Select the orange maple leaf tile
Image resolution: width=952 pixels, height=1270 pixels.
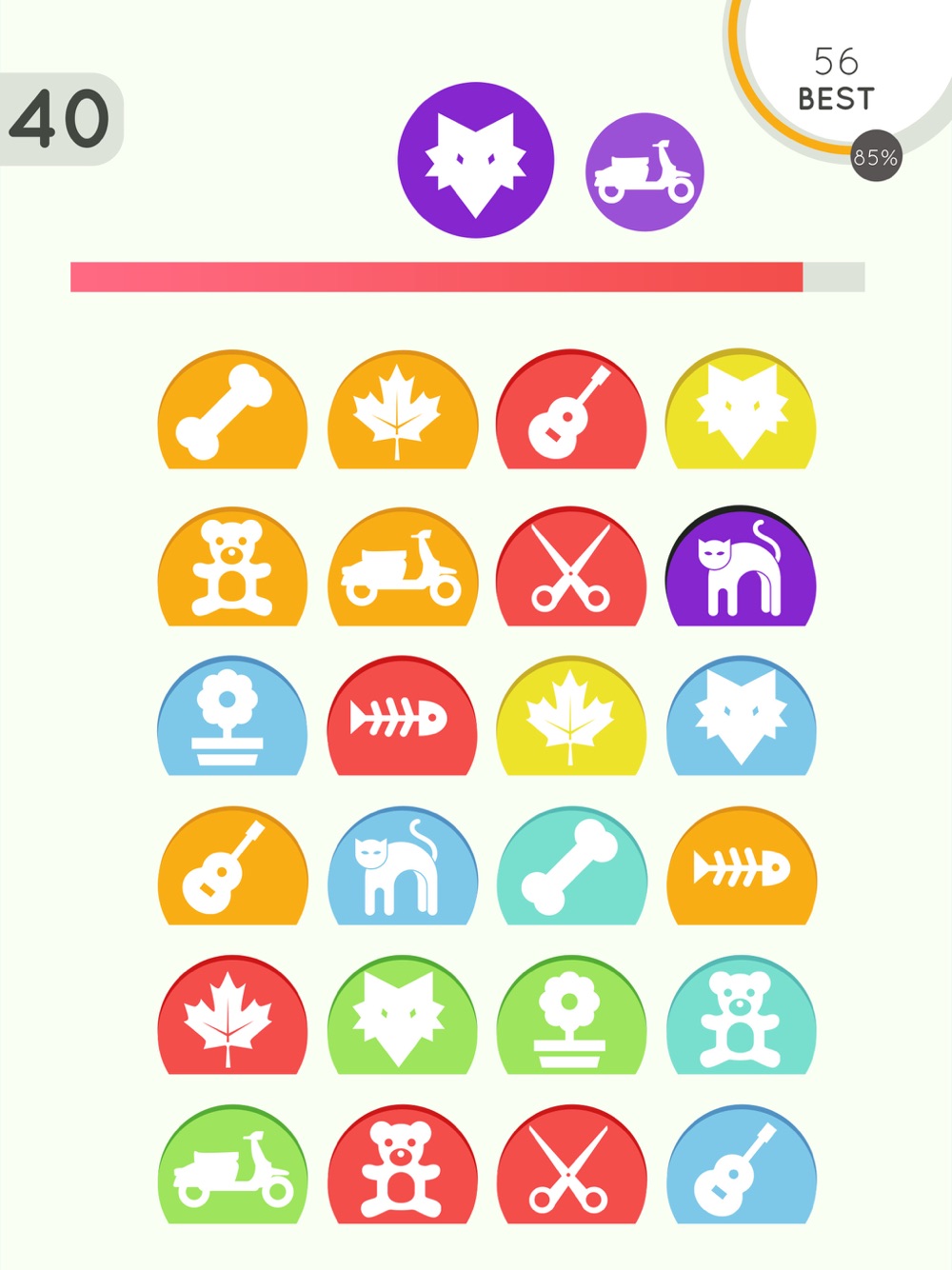pos(402,412)
